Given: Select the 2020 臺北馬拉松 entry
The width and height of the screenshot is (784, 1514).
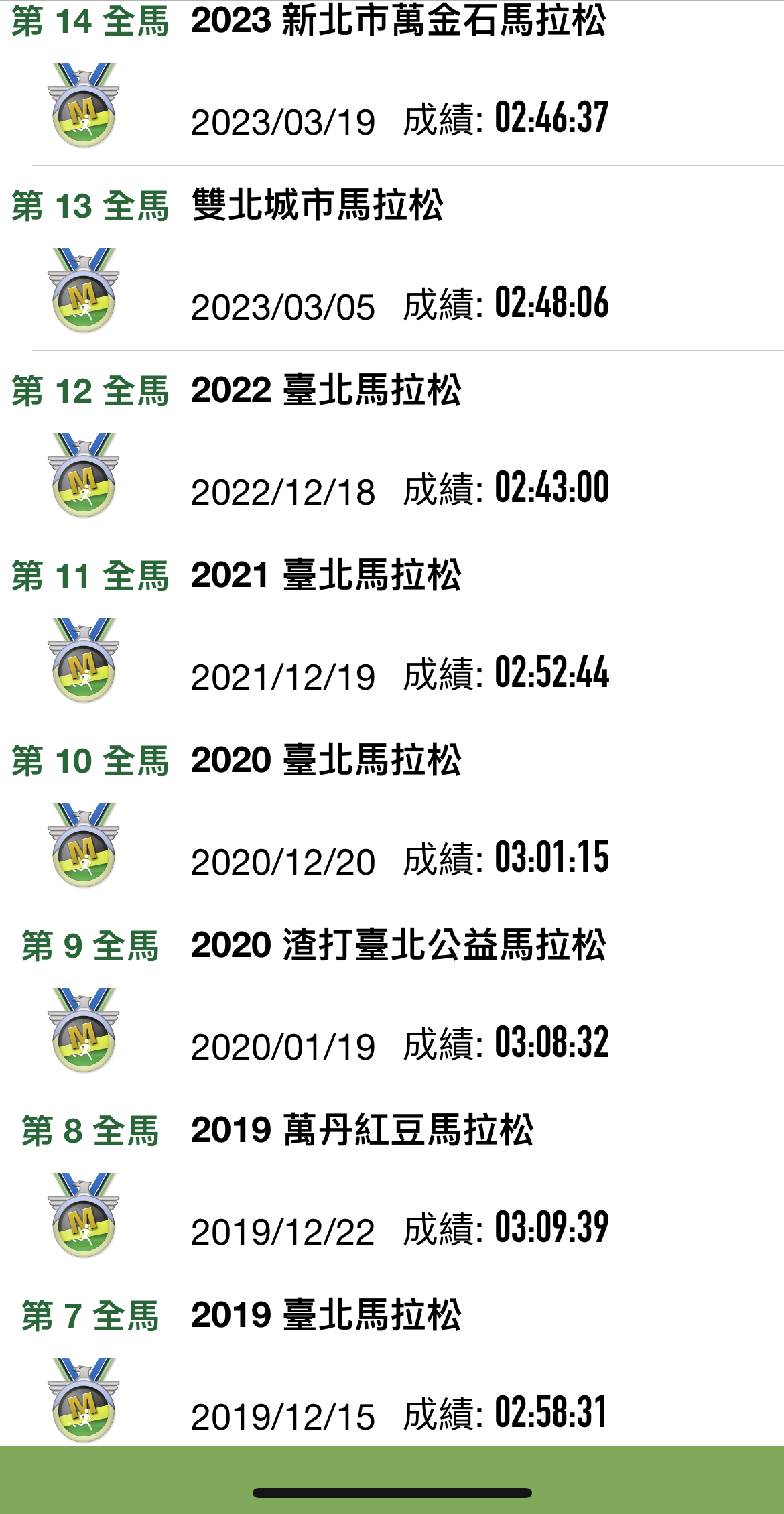Looking at the screenshot, I should [392, 813].
